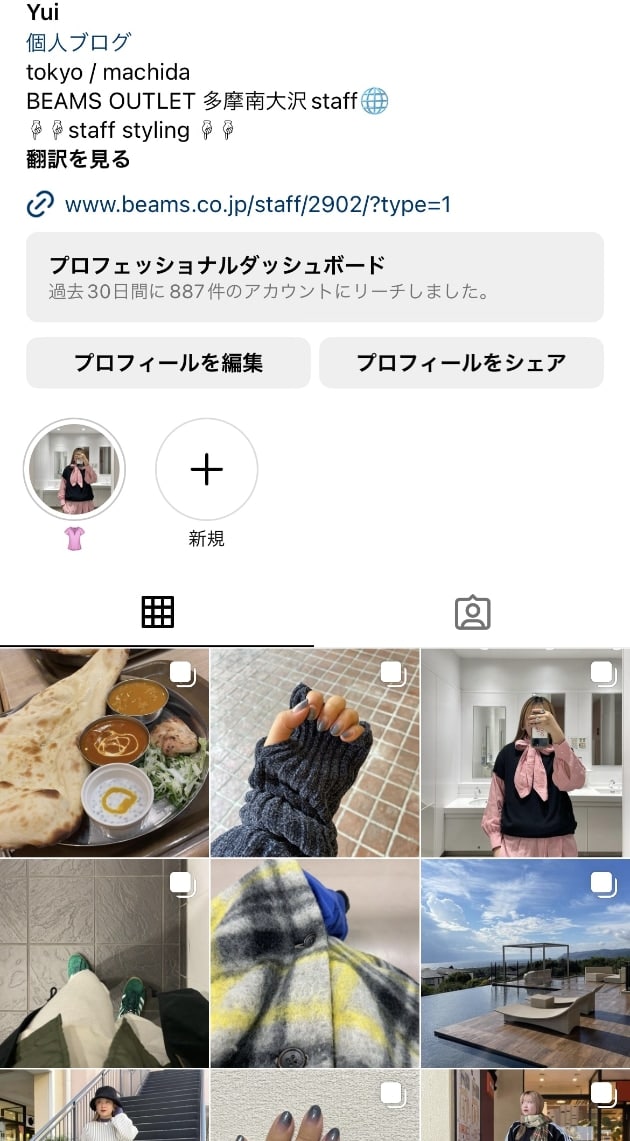Open the naan and curry post

coord(104,752)
